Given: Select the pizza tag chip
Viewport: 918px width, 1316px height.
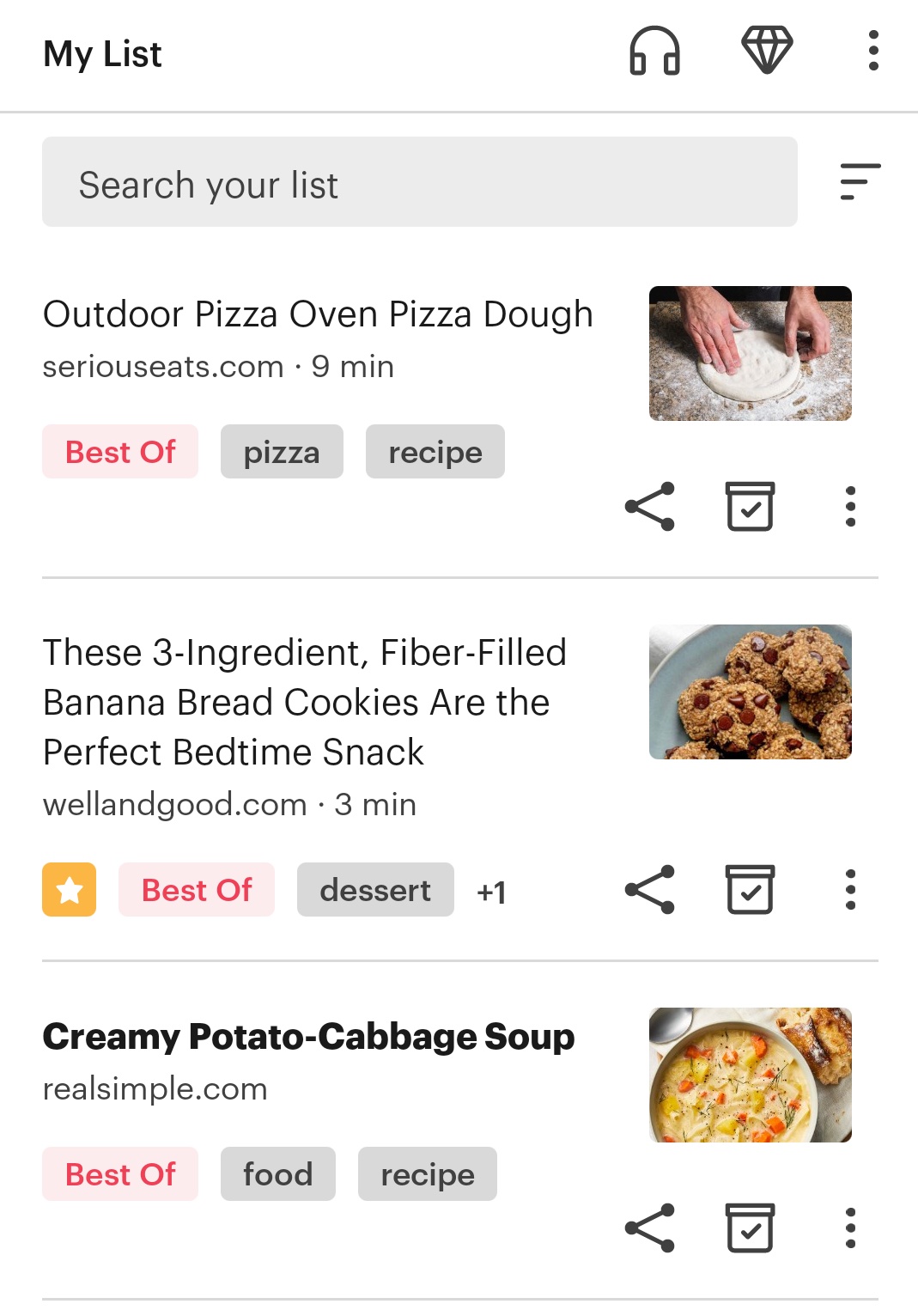Looking at the screenshot, I should (x=282, y=452).
